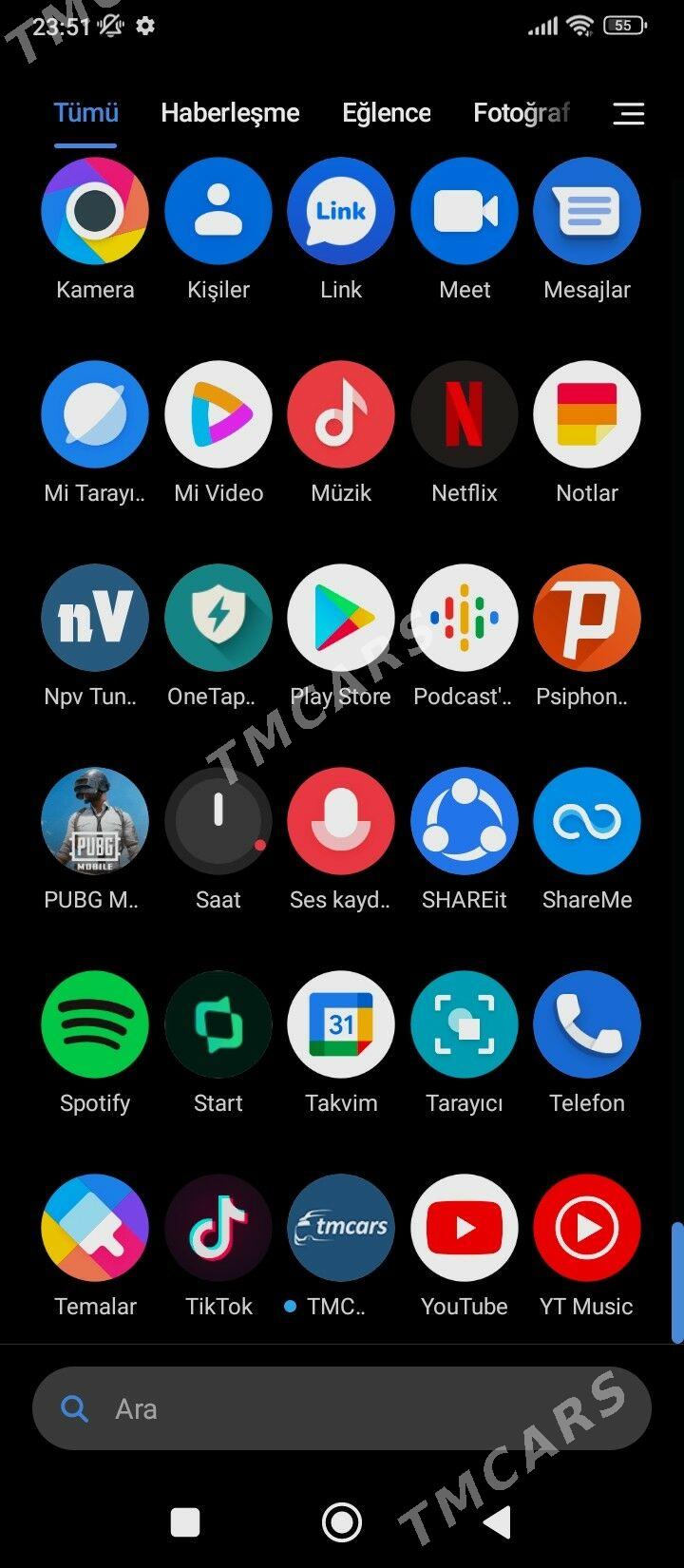
Task: Go to the home screen
Action: (342, 1522)
